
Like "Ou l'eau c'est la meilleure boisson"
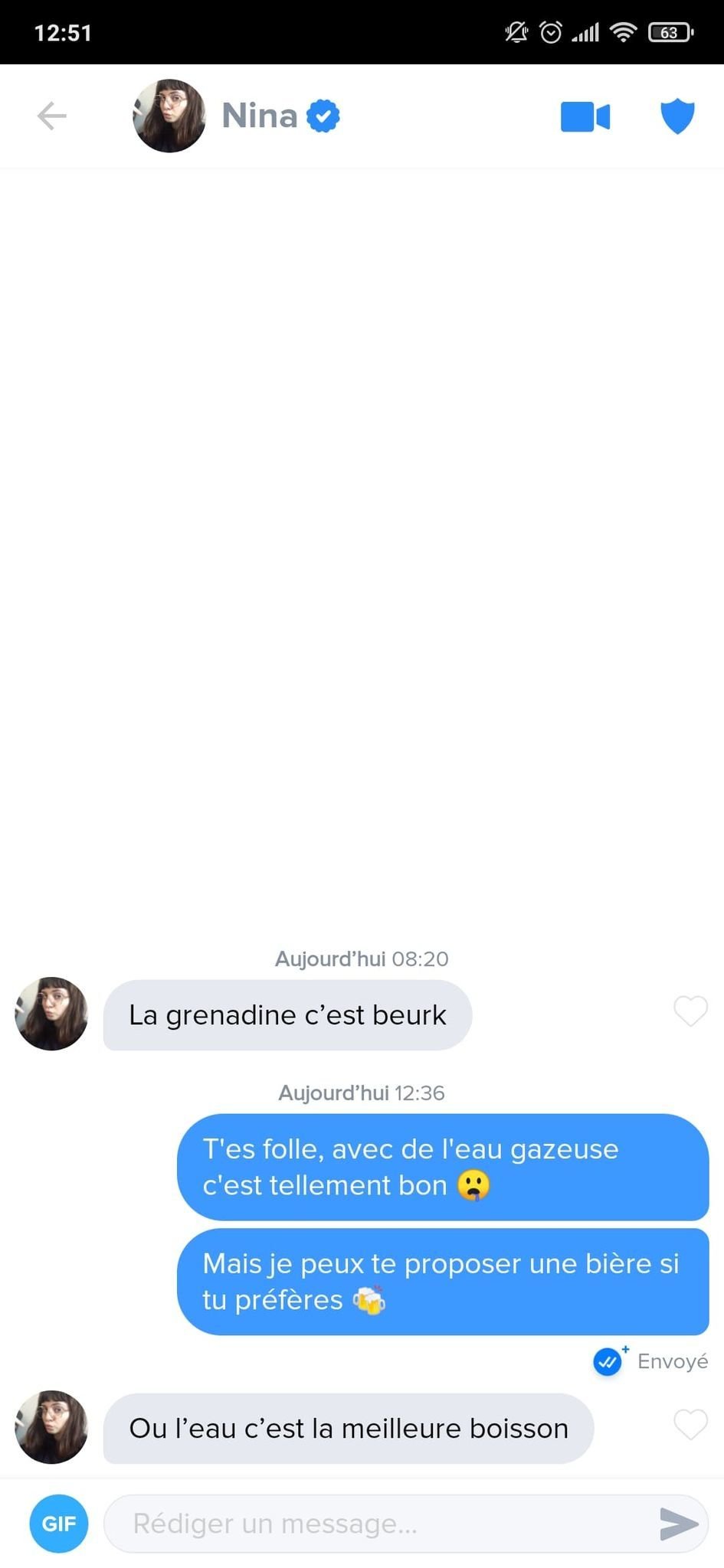coord(690,1425)
